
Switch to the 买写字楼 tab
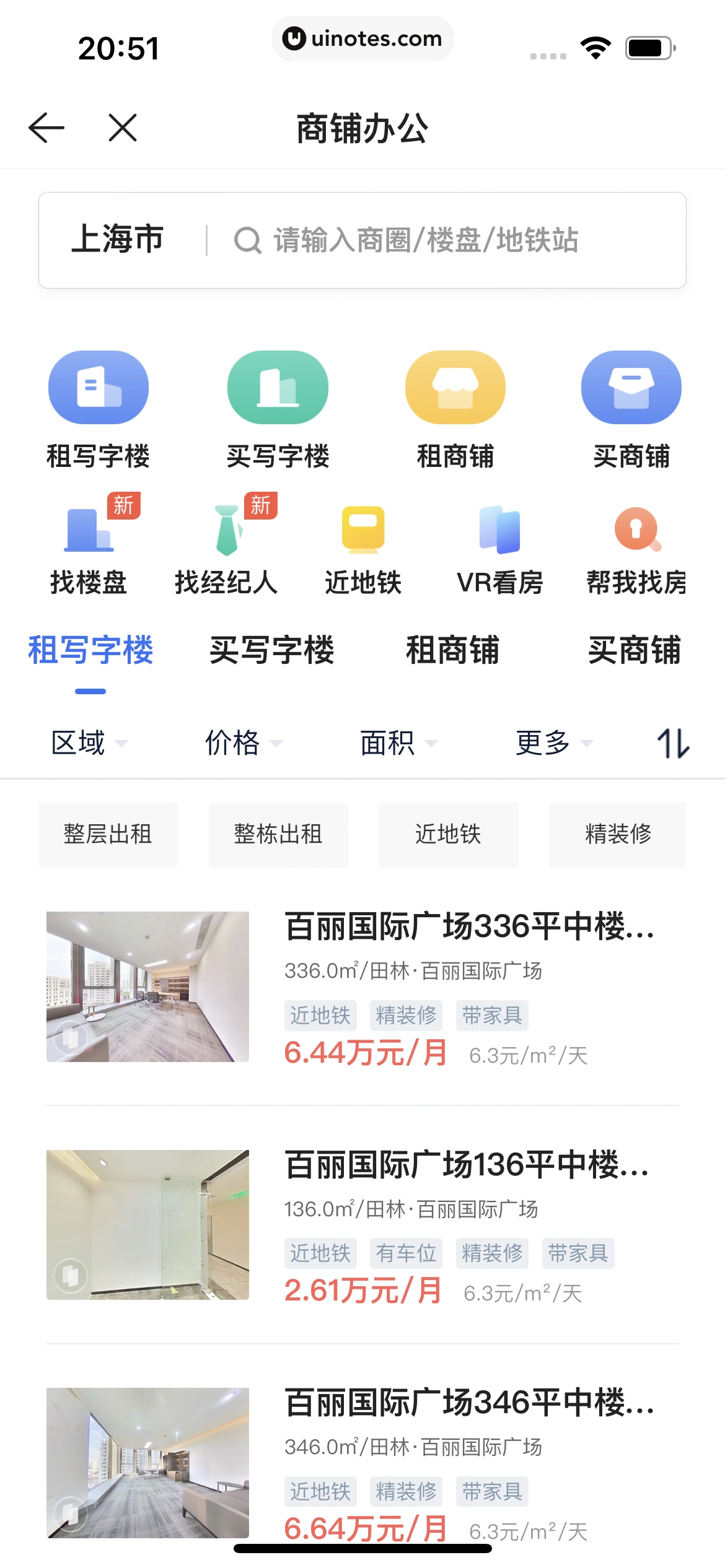271,650
